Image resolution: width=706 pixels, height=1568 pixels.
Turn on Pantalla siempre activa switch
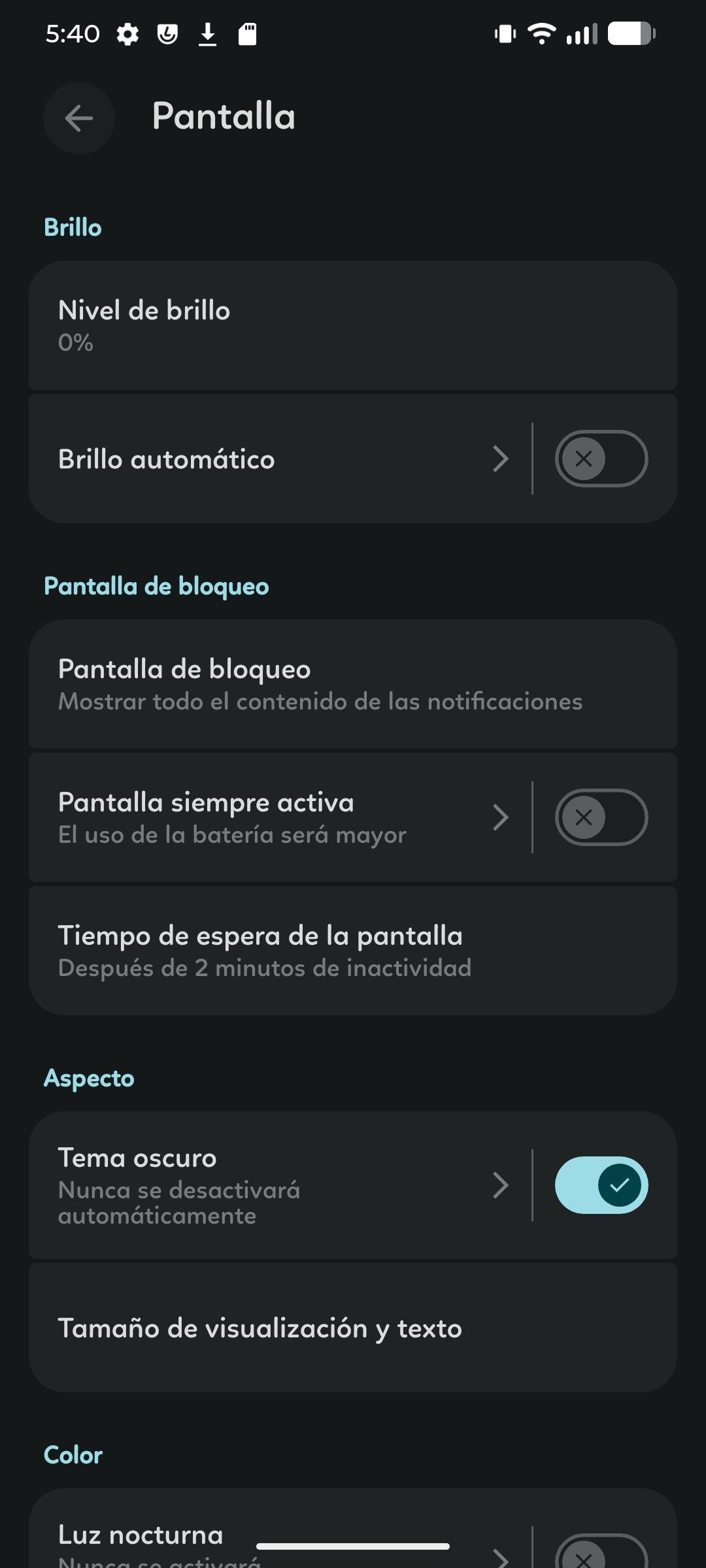(601, 817)
